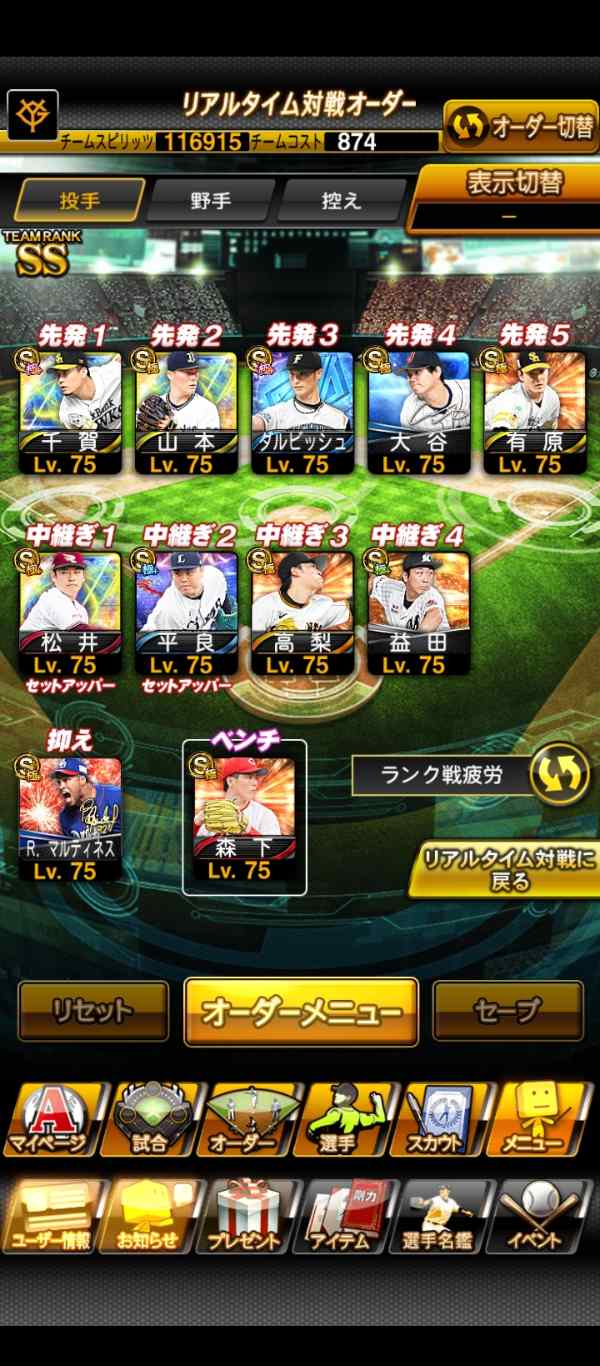This screenshot has width=600, height=1366.
Task: Open the オーダーメニュー
Action: click(x=301, y=1012)
